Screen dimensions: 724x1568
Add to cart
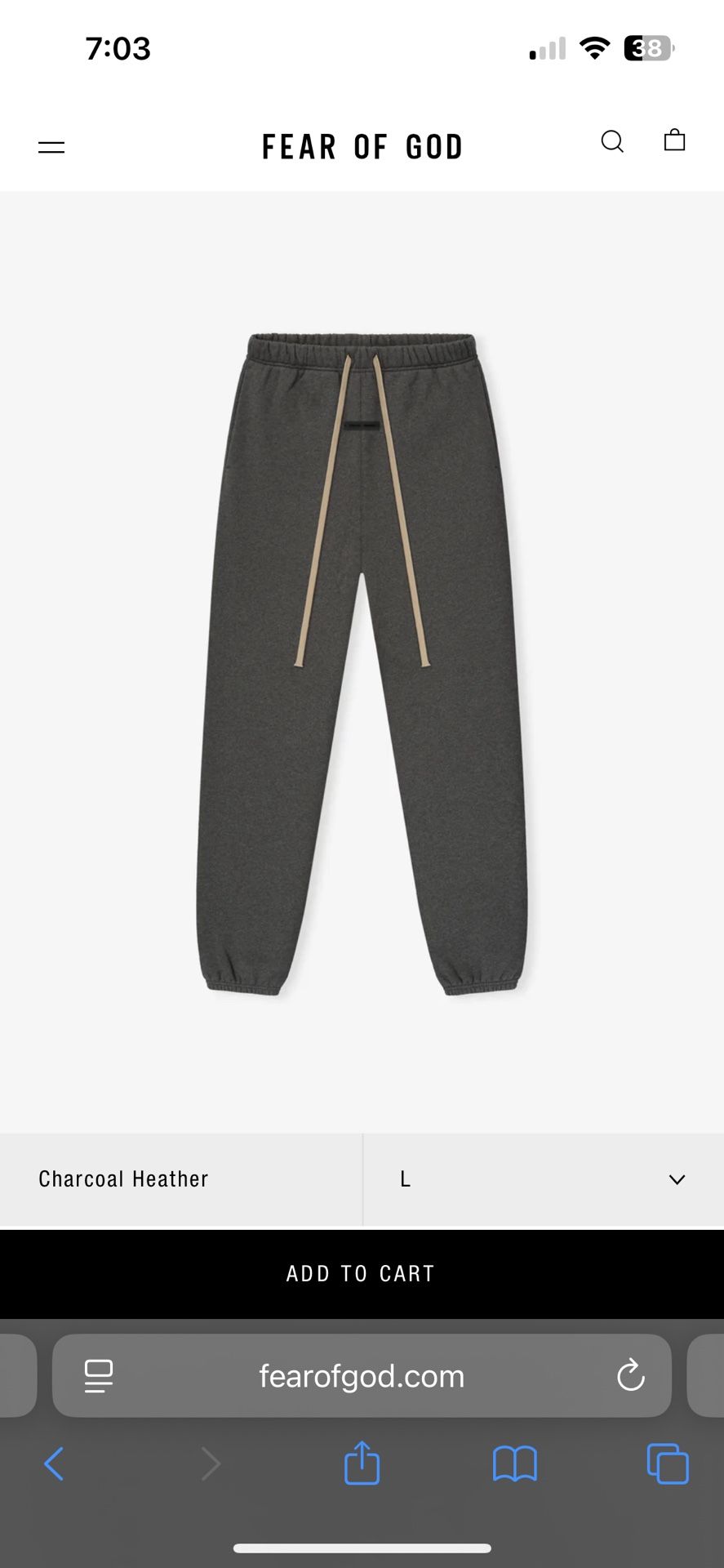(x=362, y=1273)
